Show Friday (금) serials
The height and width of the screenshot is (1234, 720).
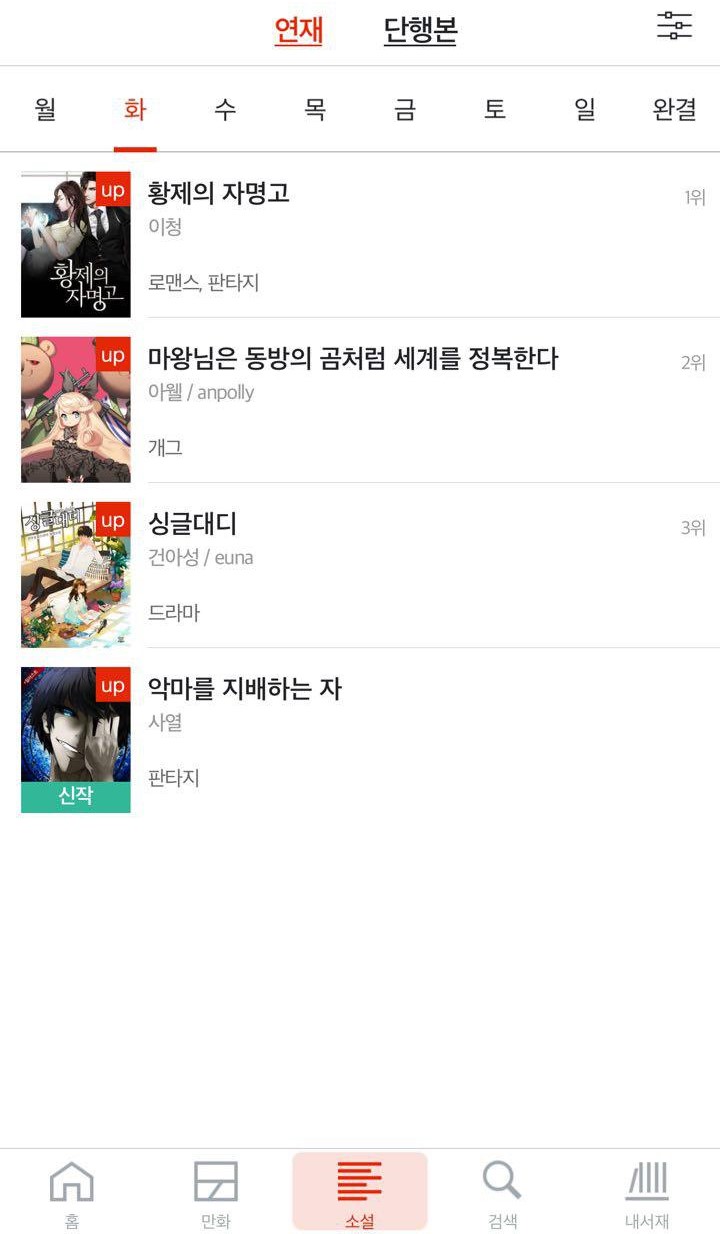pos(405,109)
